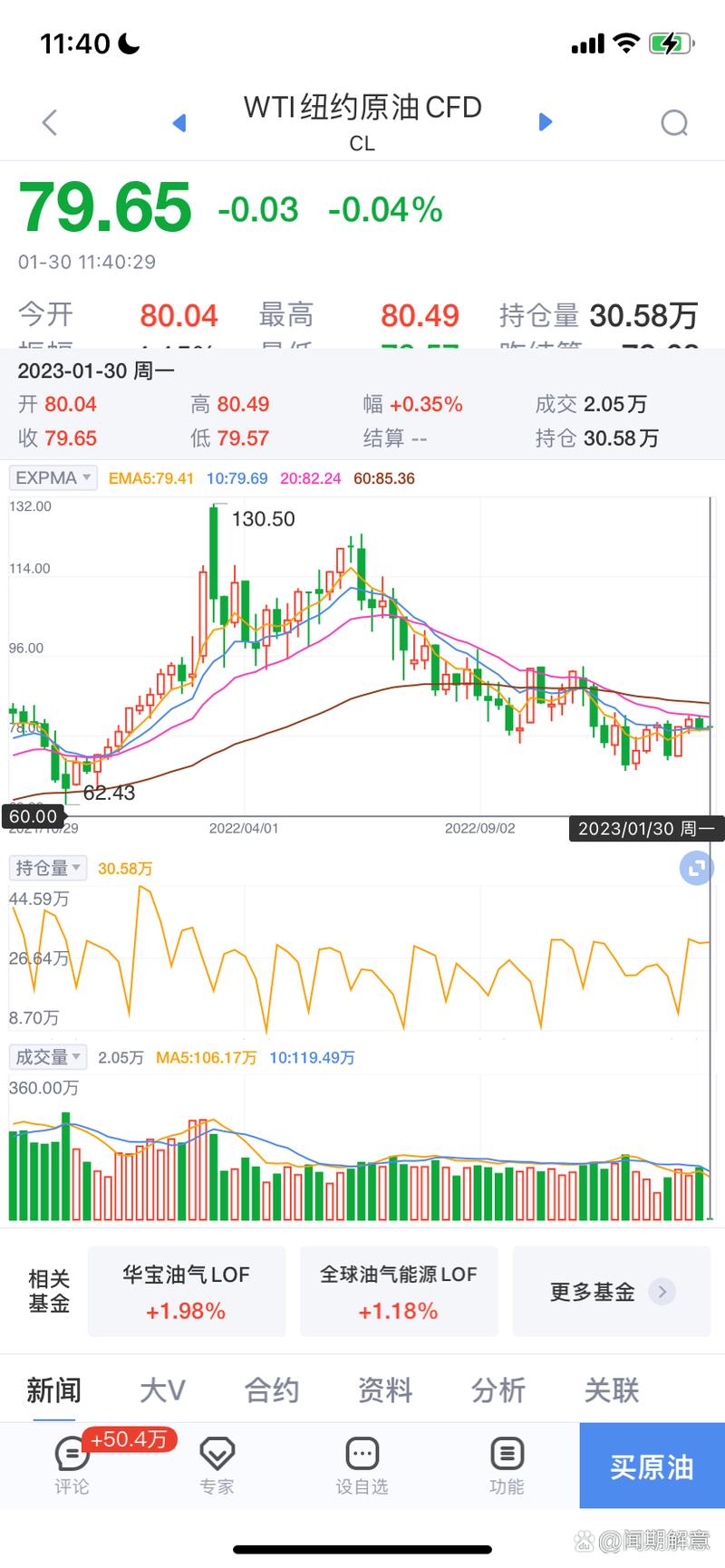This screenshot has width=725, height=1568.
Task: Tap the landscape chart rotate icon
Action: (694, 868)
